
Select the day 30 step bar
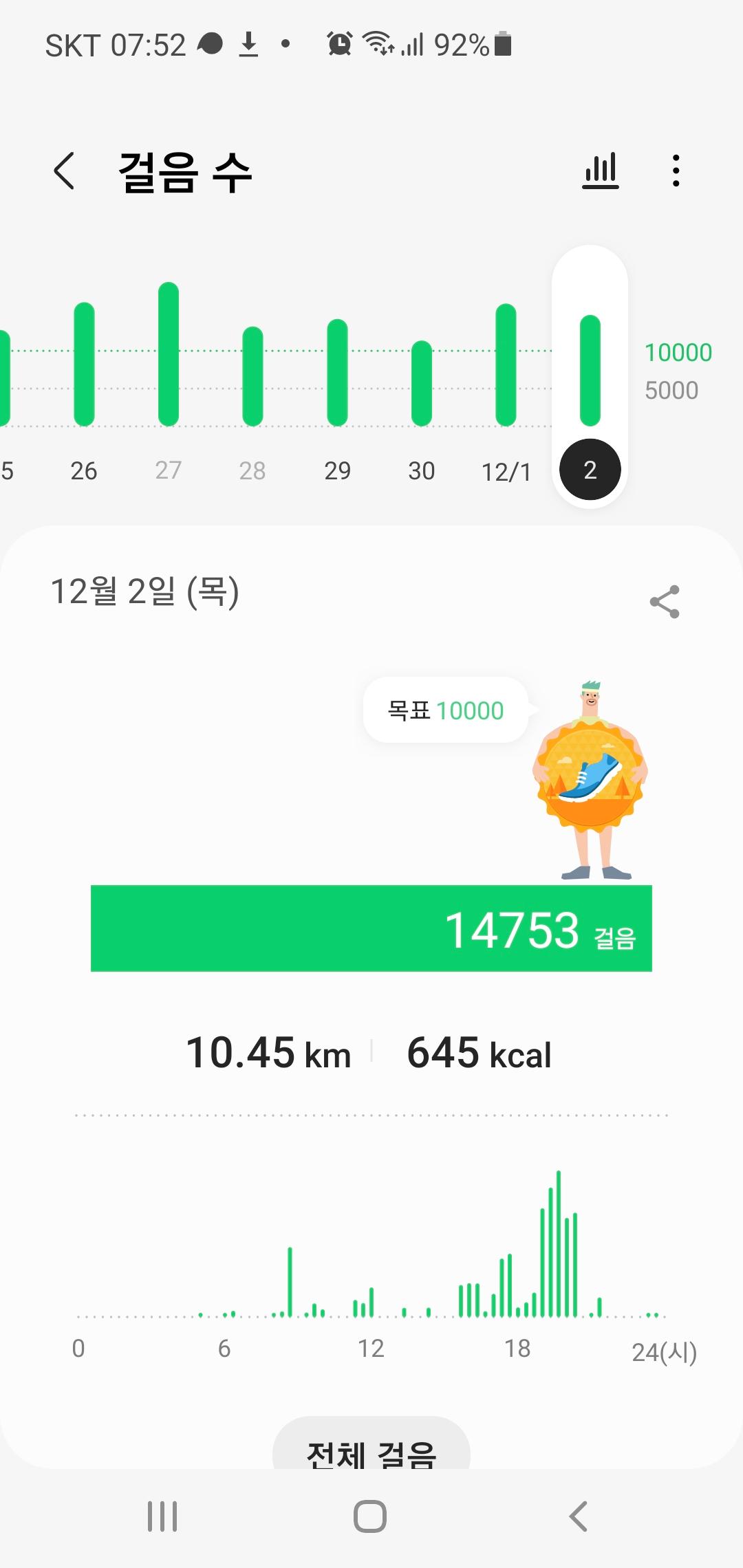coord(422,383)
